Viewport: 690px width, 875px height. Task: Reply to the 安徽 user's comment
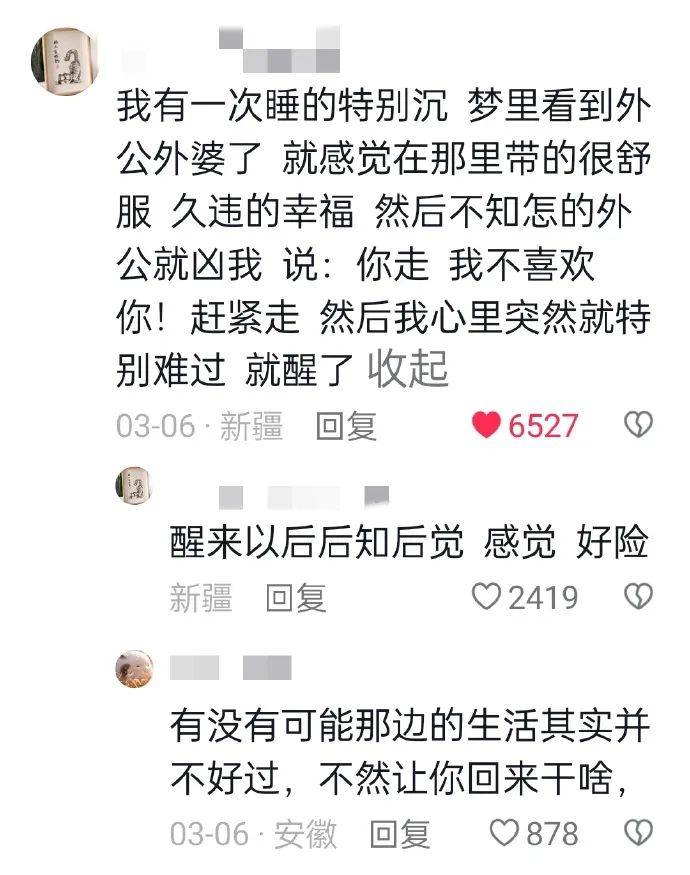[400, 833]
